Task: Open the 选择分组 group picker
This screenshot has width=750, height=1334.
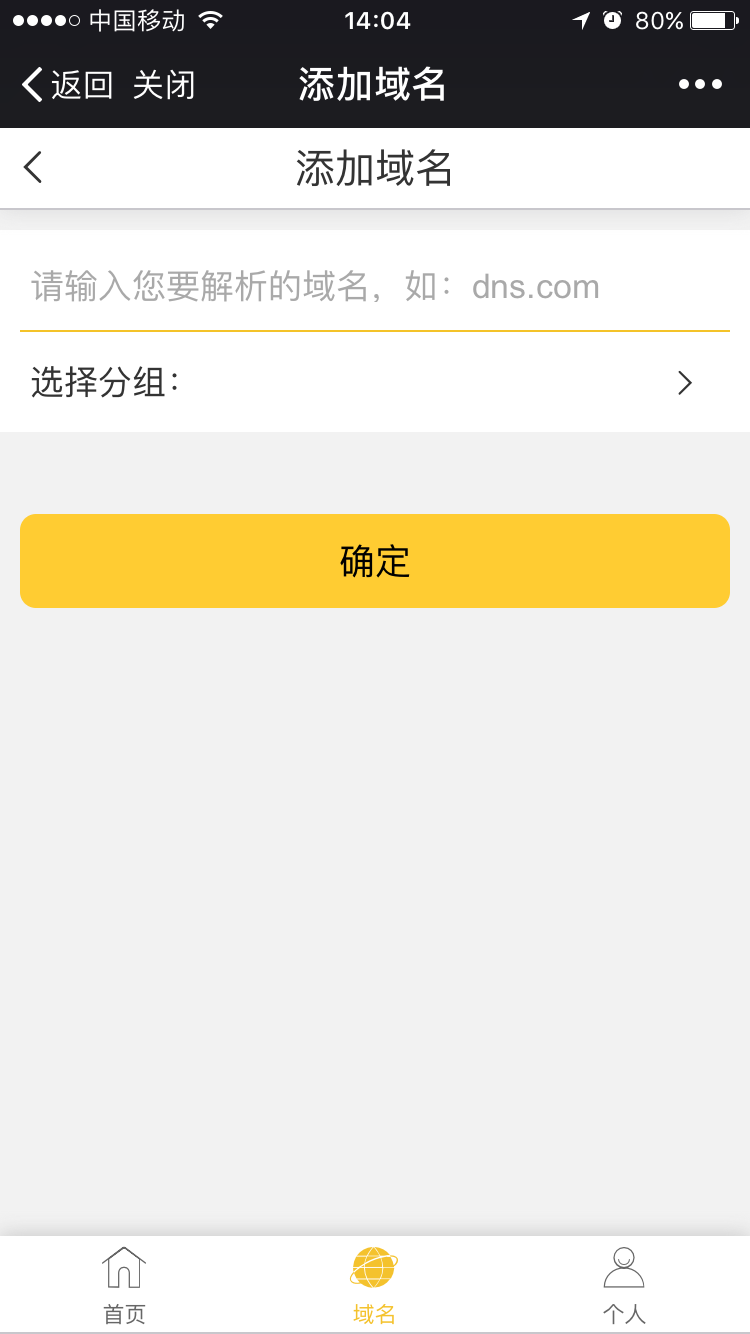Action: (x=374, y=383)
